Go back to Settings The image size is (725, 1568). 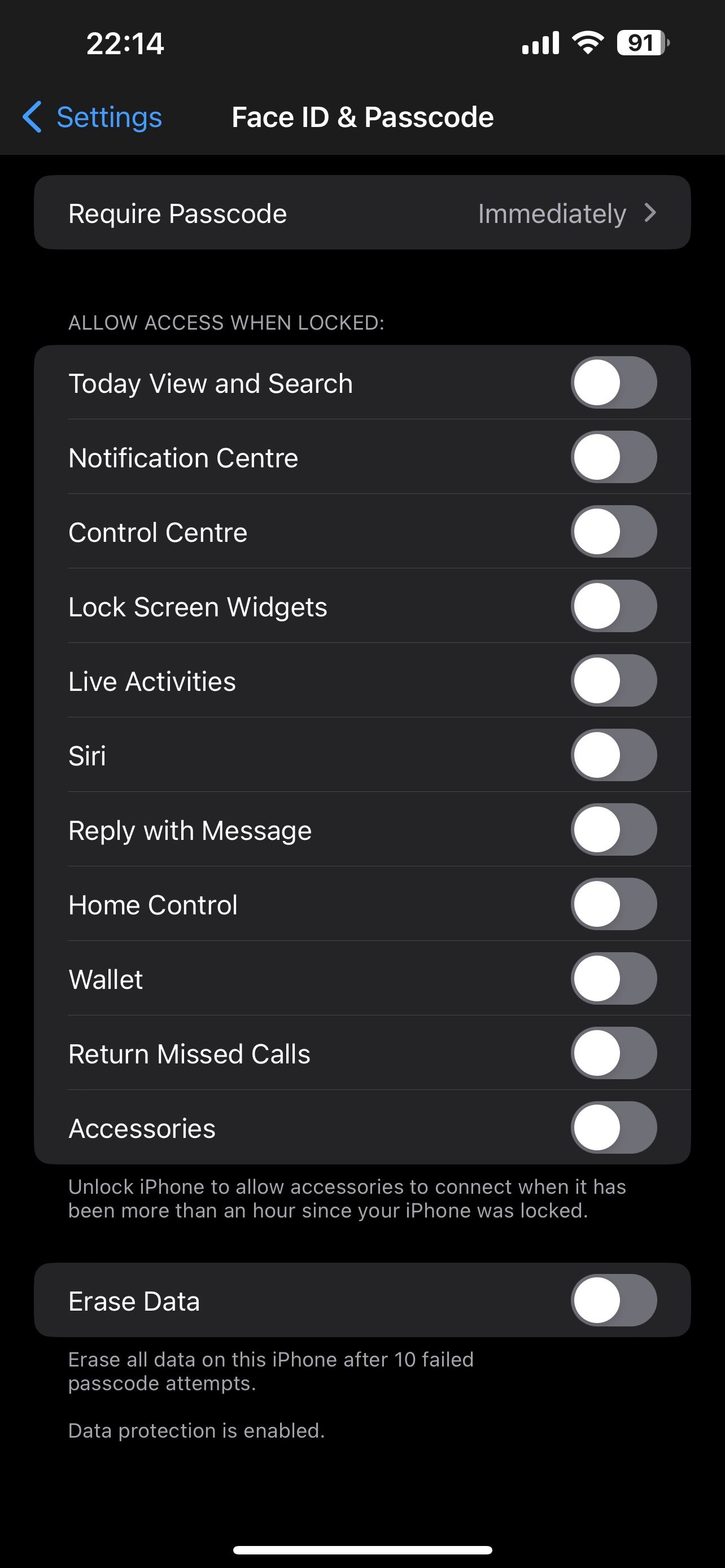(x=93, y=117)
